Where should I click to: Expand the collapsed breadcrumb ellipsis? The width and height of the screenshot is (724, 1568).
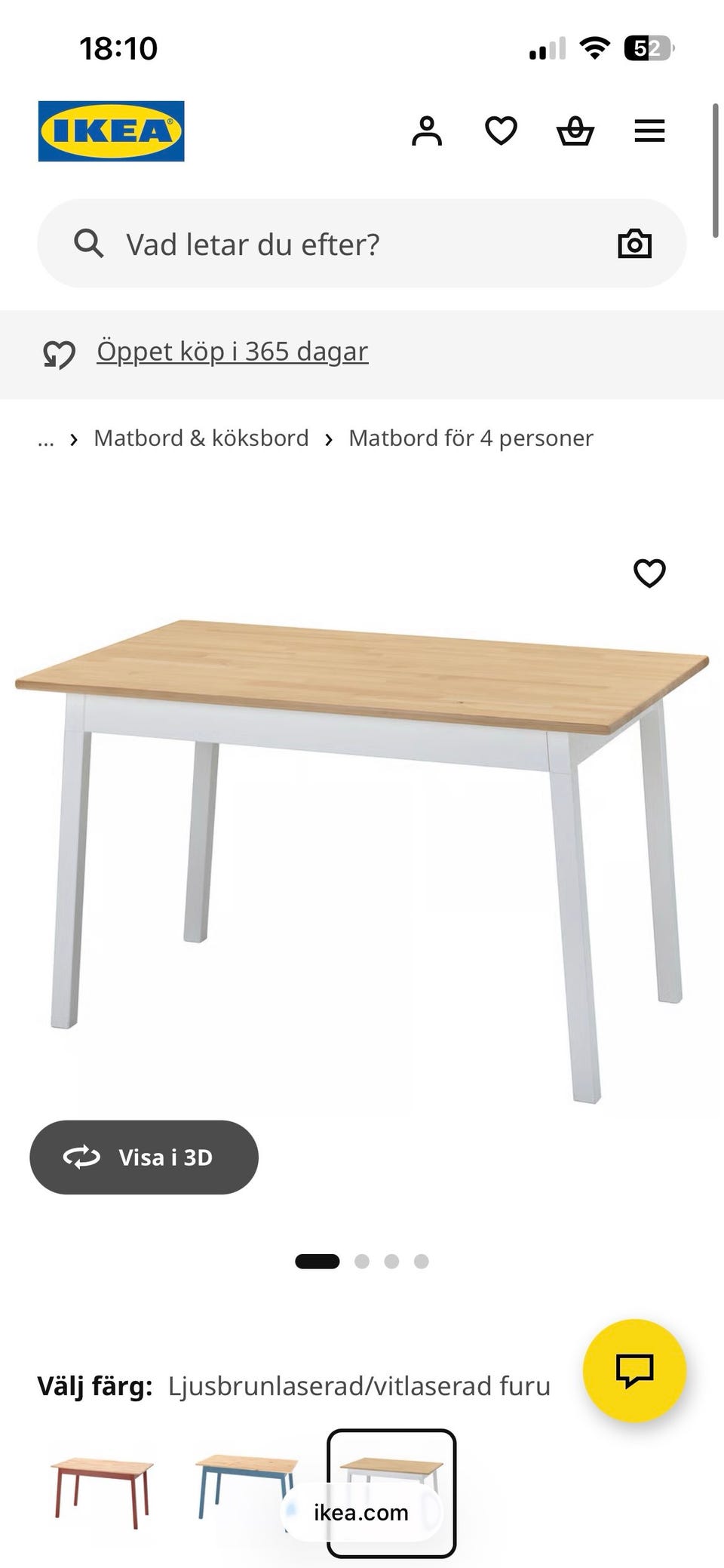point(46,440)
